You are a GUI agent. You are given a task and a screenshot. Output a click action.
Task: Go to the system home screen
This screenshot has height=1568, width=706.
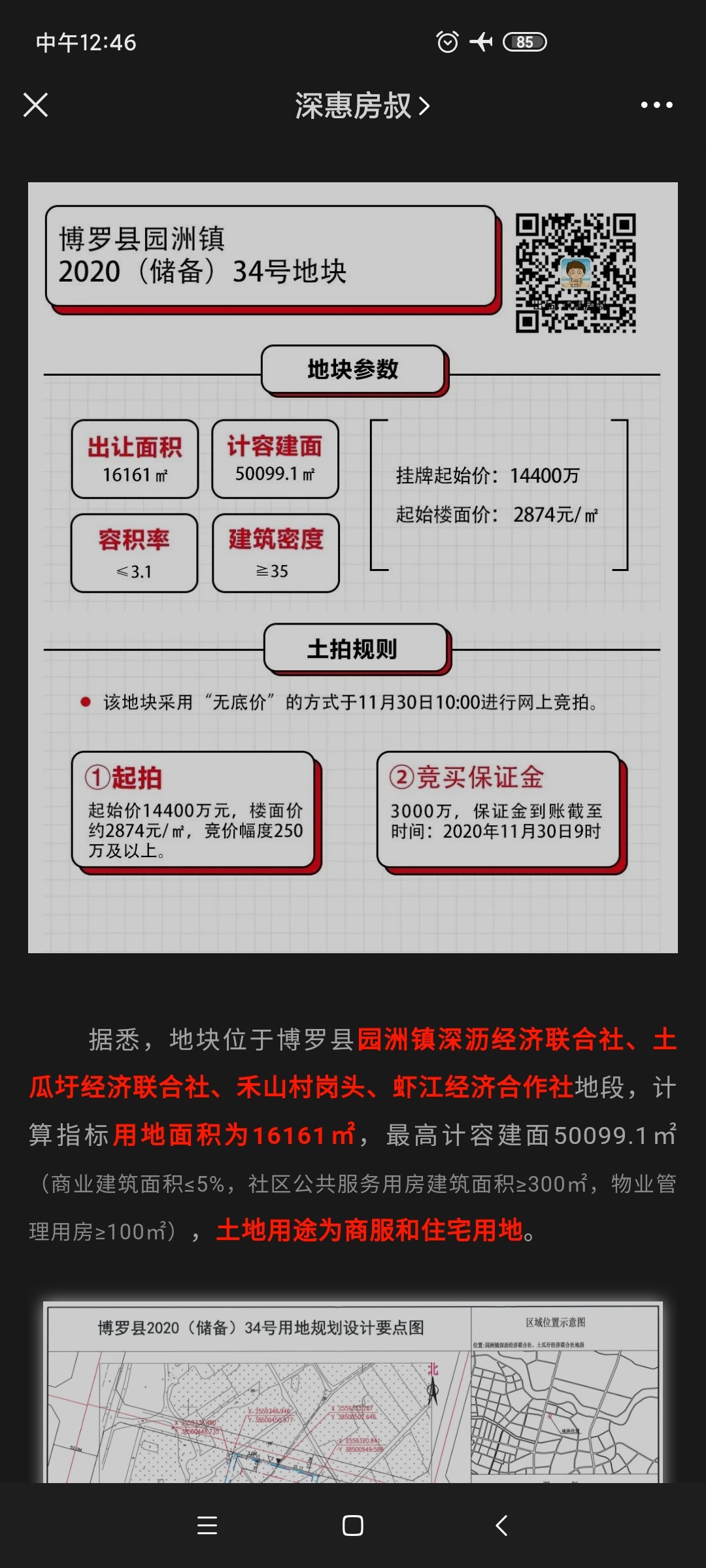point(353,1526)
